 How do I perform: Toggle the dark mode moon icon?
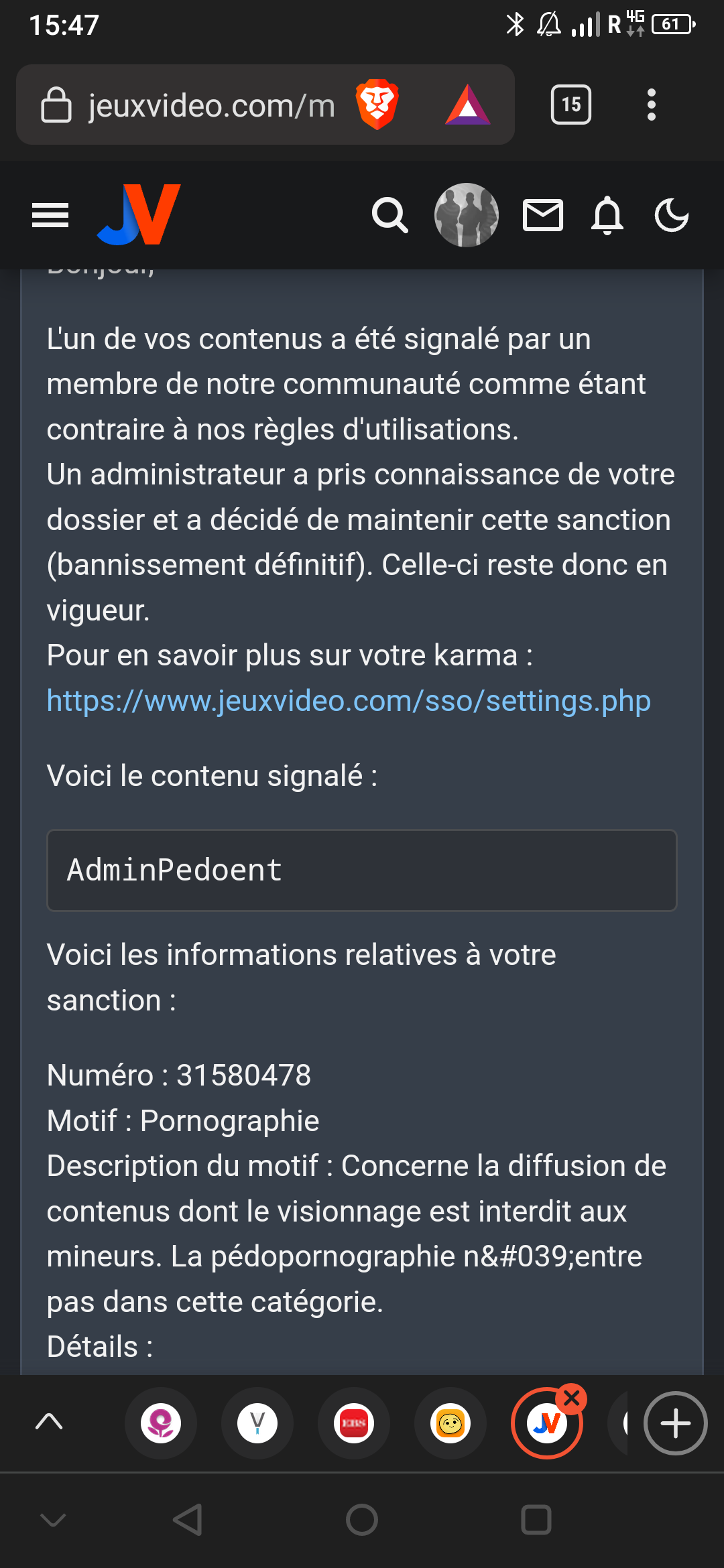tap(671, 215)
